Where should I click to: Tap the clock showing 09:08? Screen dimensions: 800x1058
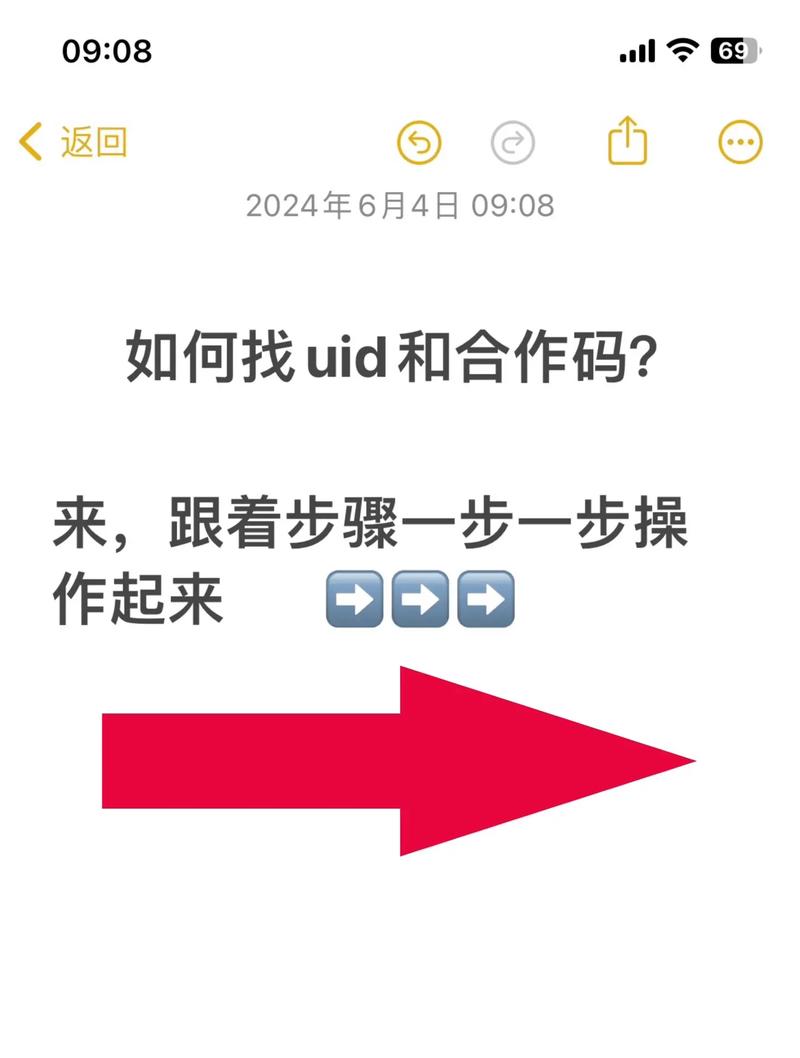[105, 50]
